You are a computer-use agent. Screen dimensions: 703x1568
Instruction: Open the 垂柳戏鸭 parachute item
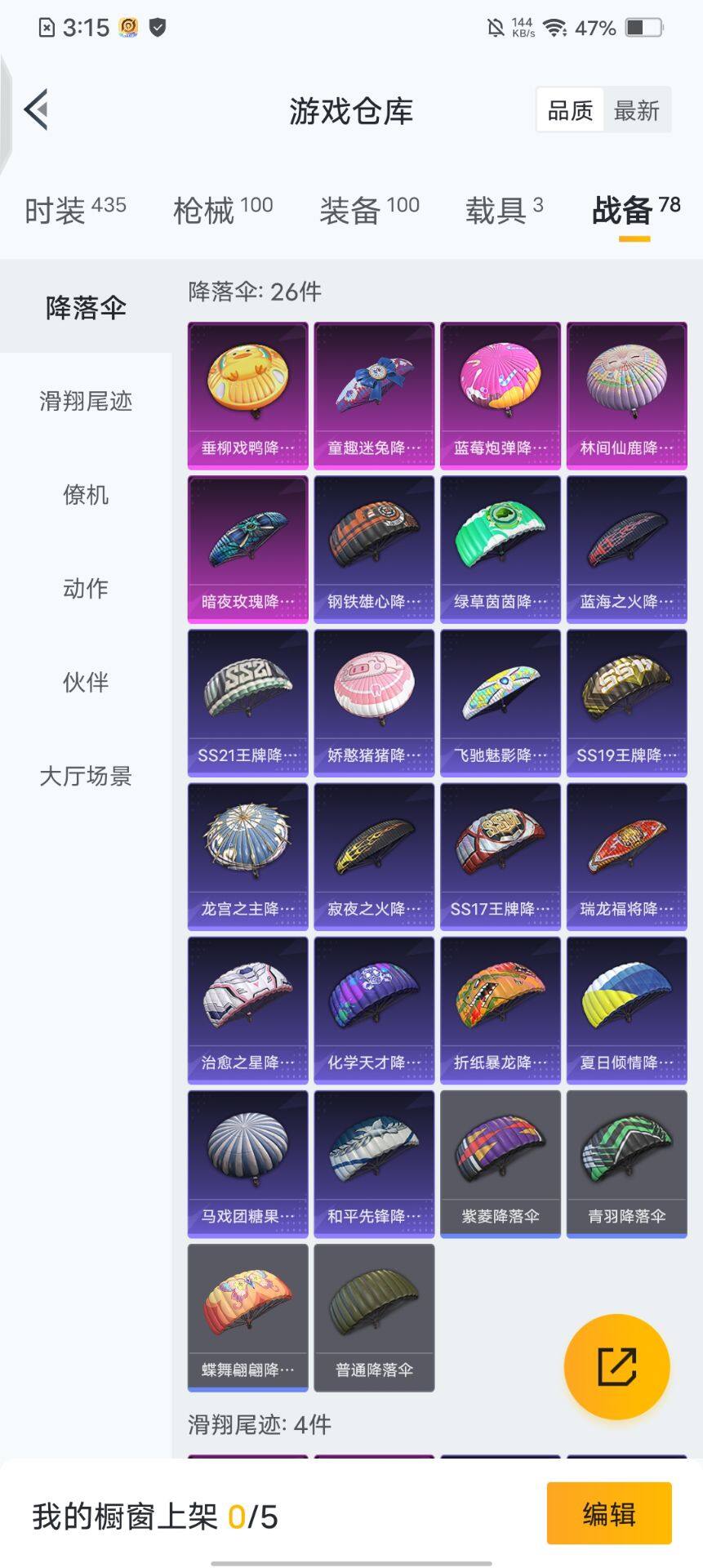[x=247, y=394]
